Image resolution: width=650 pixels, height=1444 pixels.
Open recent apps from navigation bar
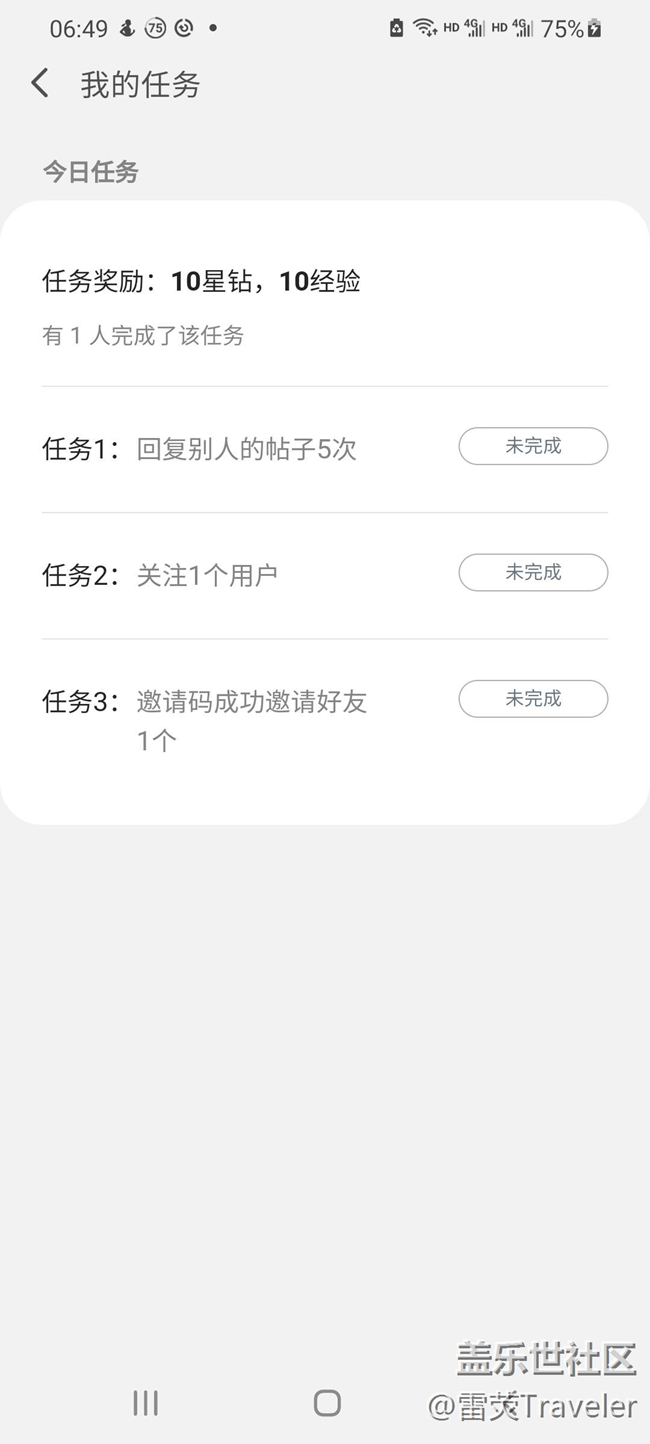[x=146, y=1403]
